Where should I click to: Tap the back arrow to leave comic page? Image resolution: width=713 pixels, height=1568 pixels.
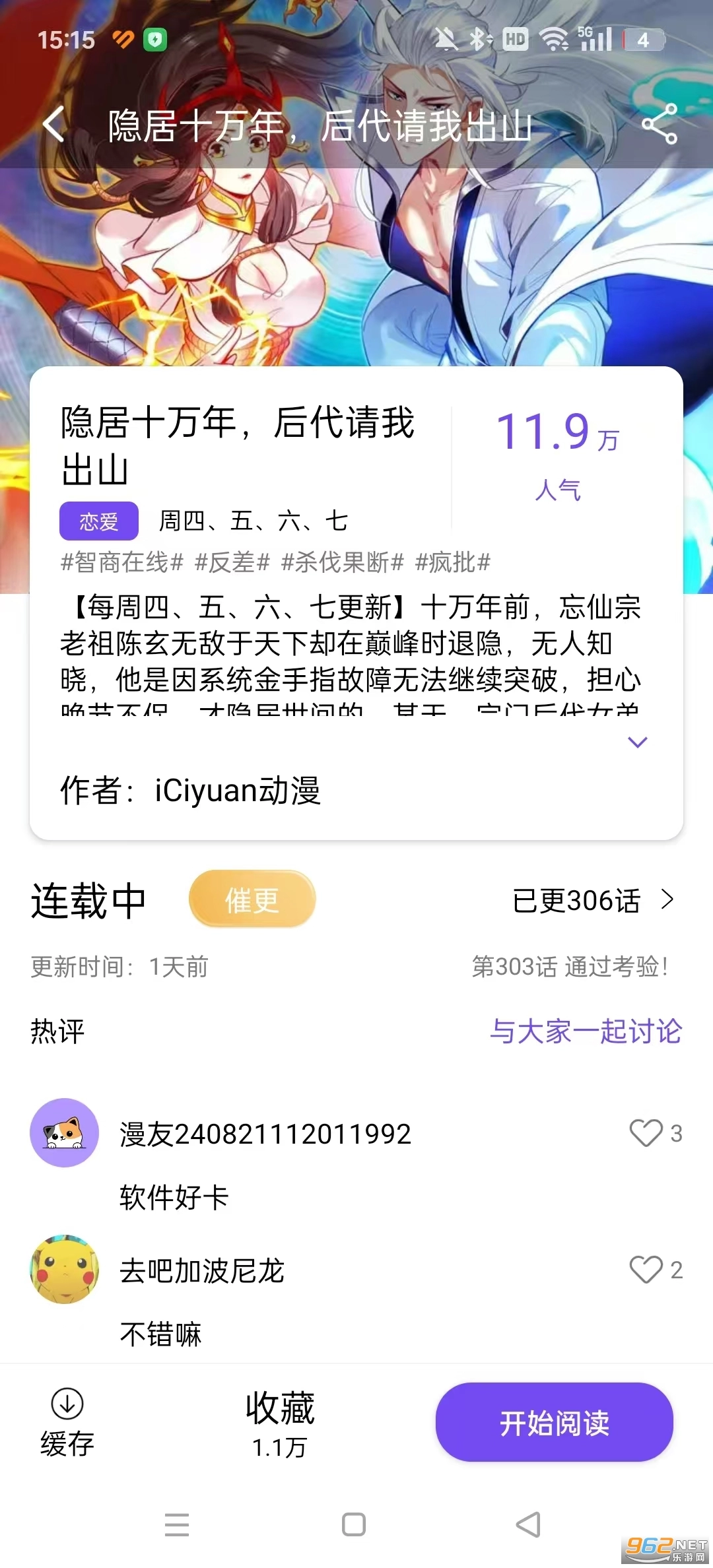(56, 127)
